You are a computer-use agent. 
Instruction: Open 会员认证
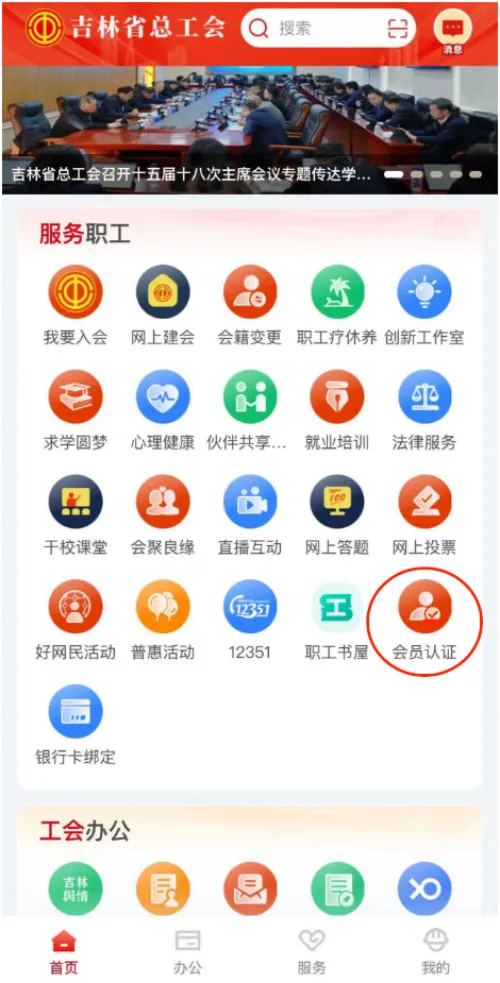pos(424,620)
